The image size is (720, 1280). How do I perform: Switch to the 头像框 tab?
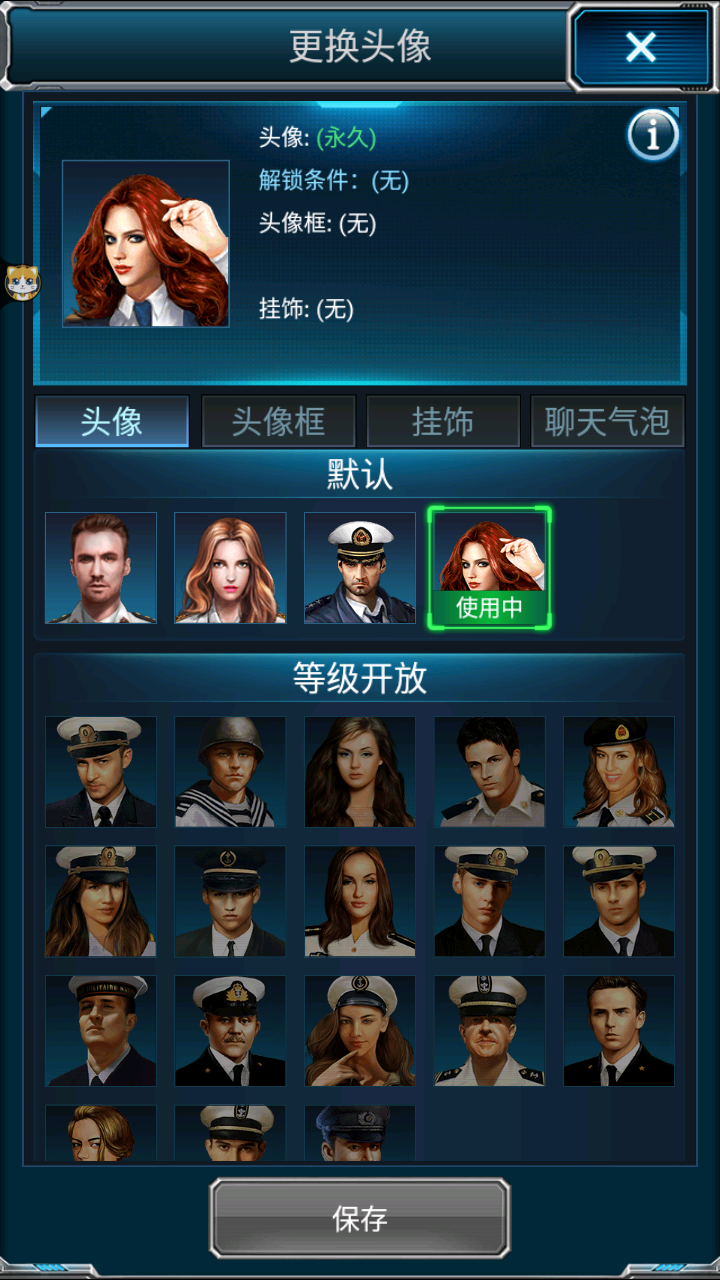(x=278, y=422)
